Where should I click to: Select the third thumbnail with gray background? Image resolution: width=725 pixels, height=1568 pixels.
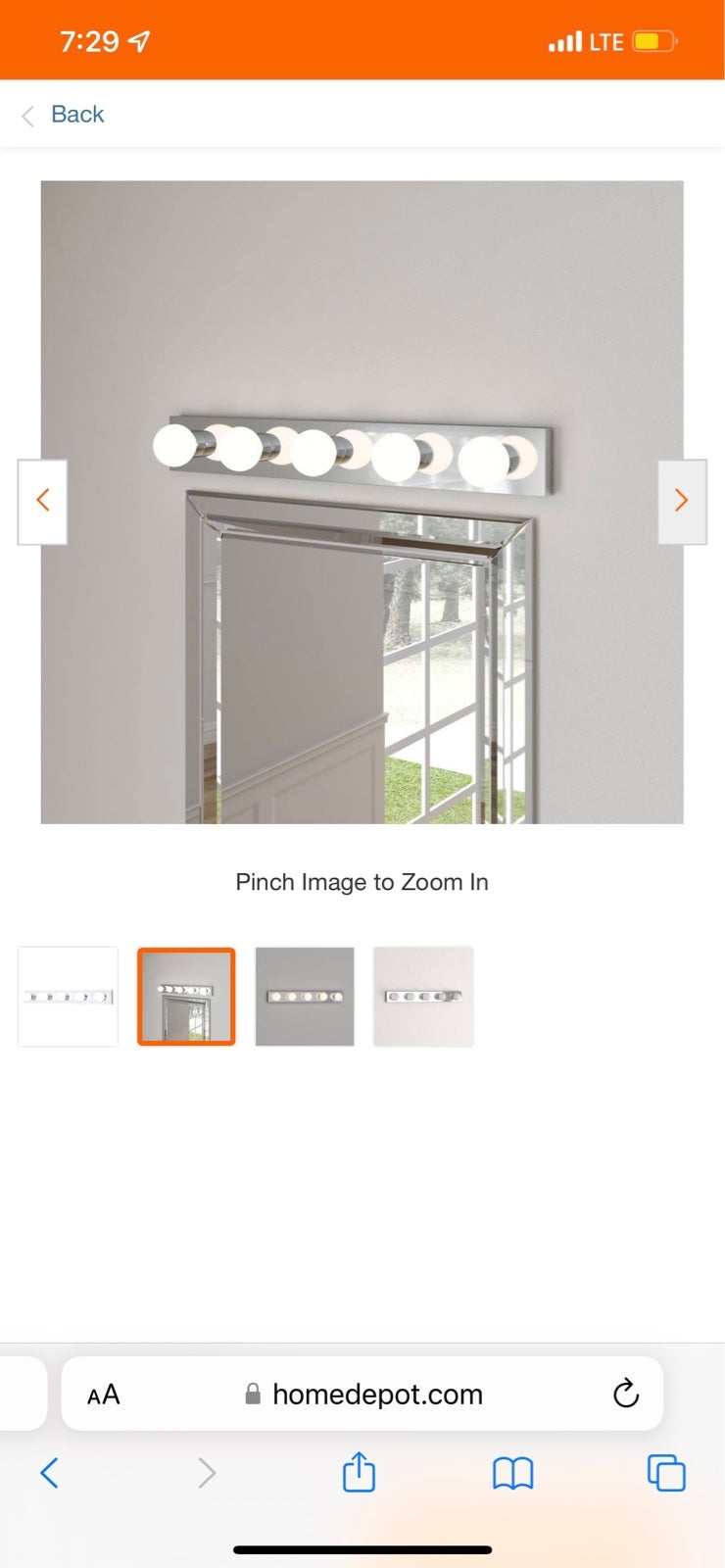(x=305, y=997)
